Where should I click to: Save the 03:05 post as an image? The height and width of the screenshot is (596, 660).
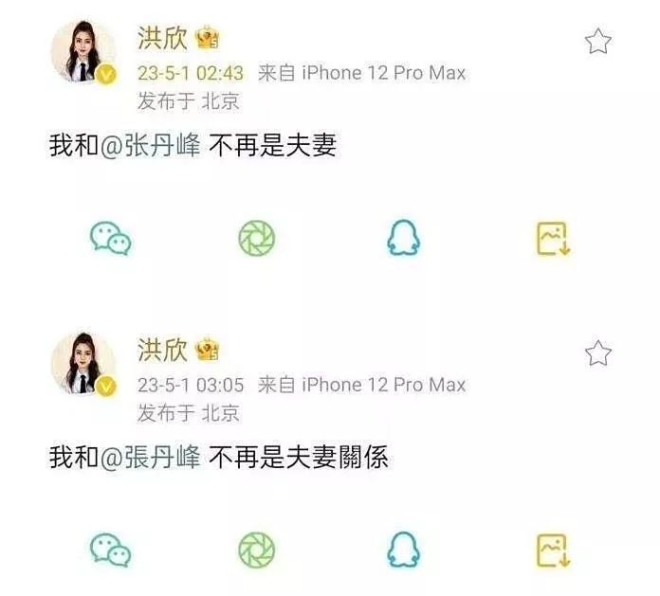click(x=552, y=550)
